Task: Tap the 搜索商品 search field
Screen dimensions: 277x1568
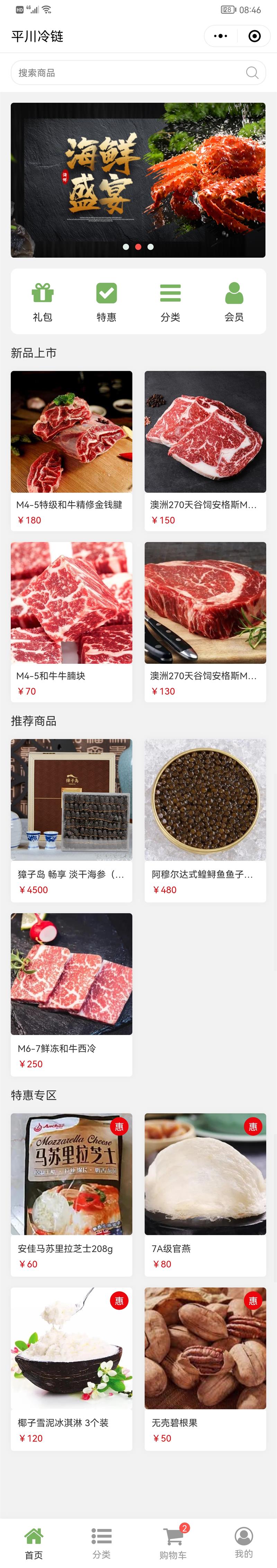Action: 127,73
